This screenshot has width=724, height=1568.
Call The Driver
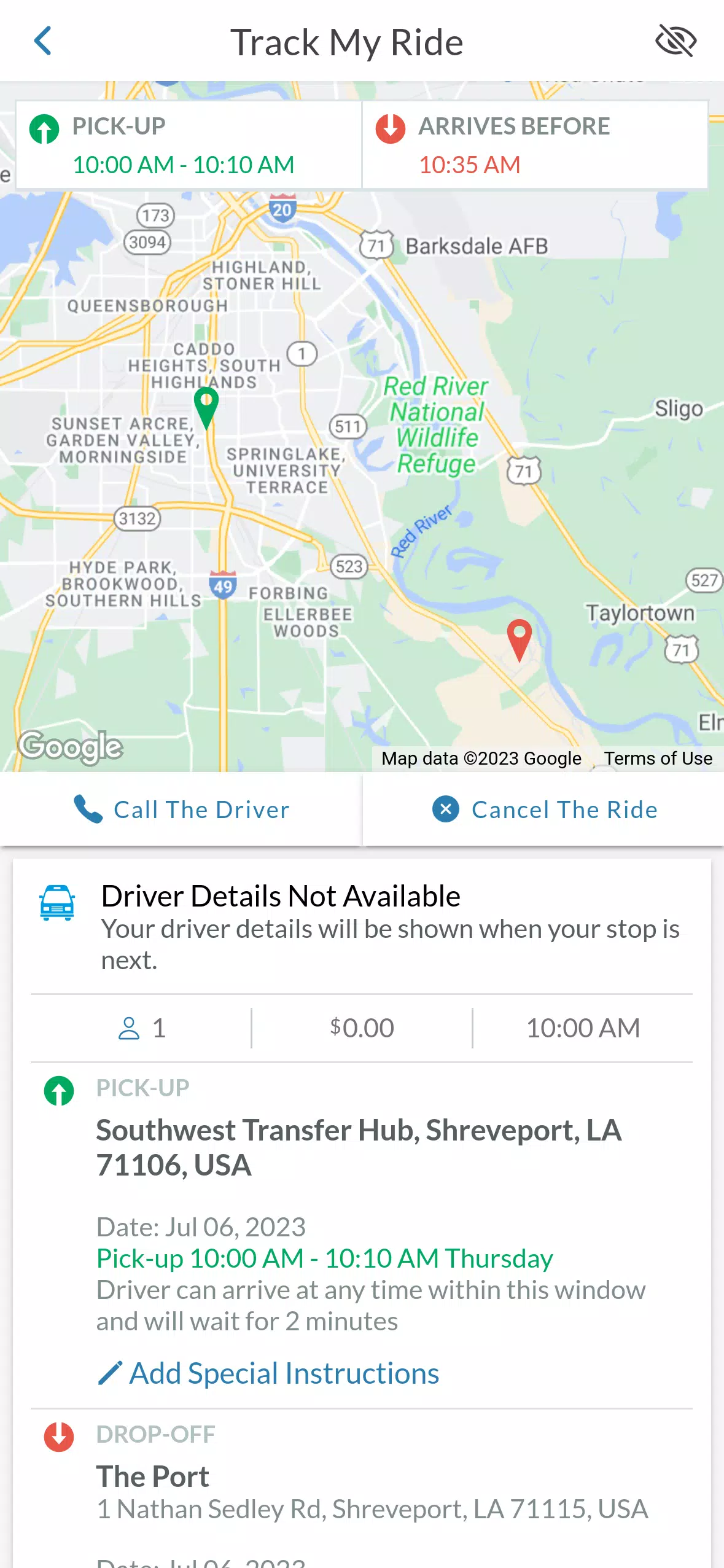[181, 809]
